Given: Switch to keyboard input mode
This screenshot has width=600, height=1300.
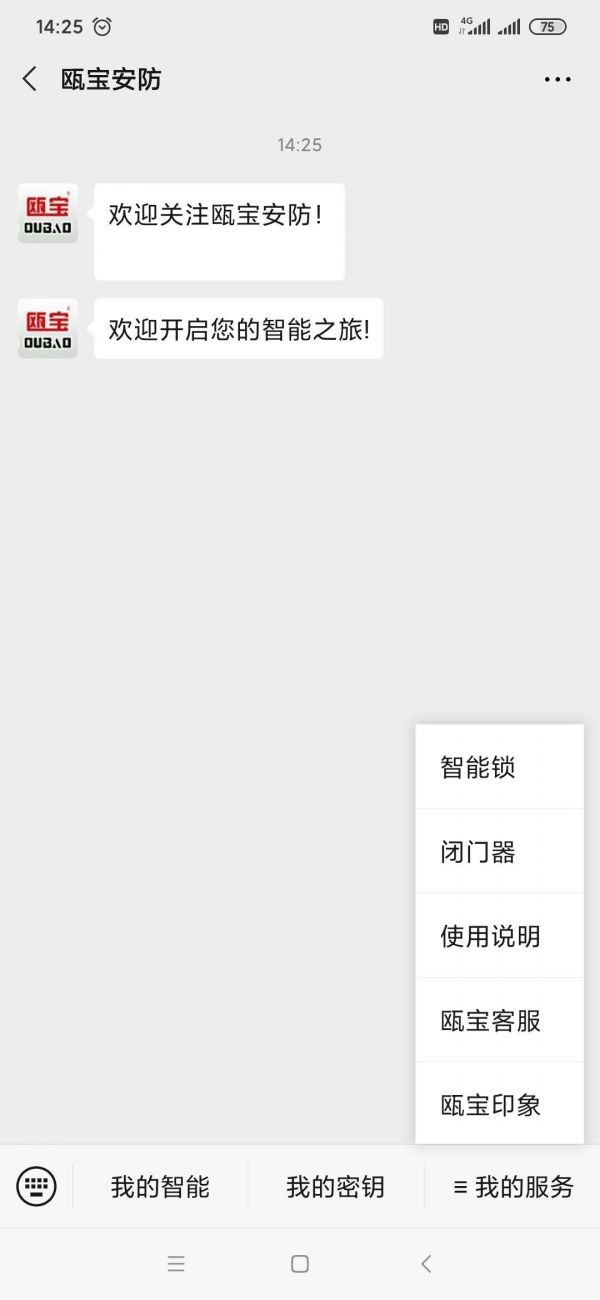Looking at the screenshot, I should 37,1187.
